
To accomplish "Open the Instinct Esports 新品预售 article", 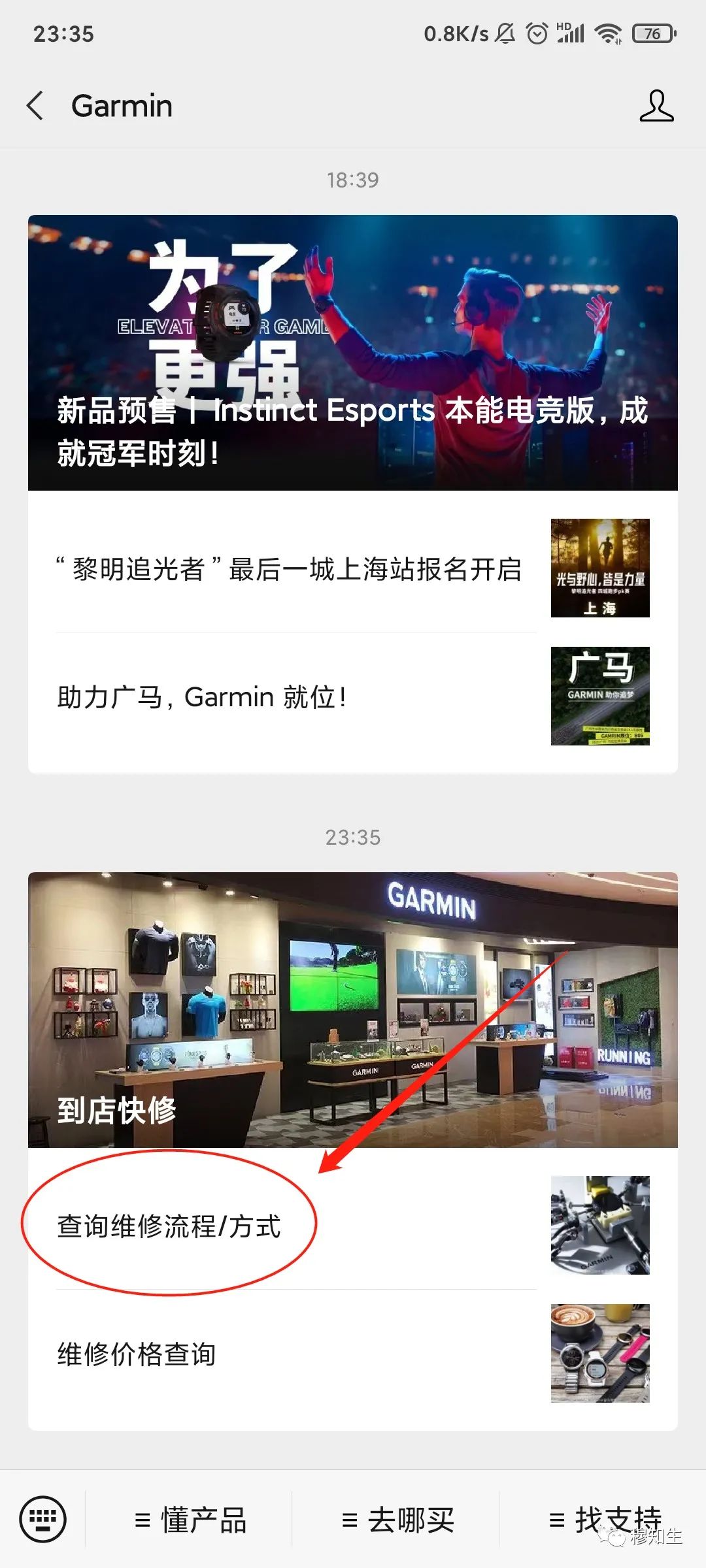I will tap(353, 353).
